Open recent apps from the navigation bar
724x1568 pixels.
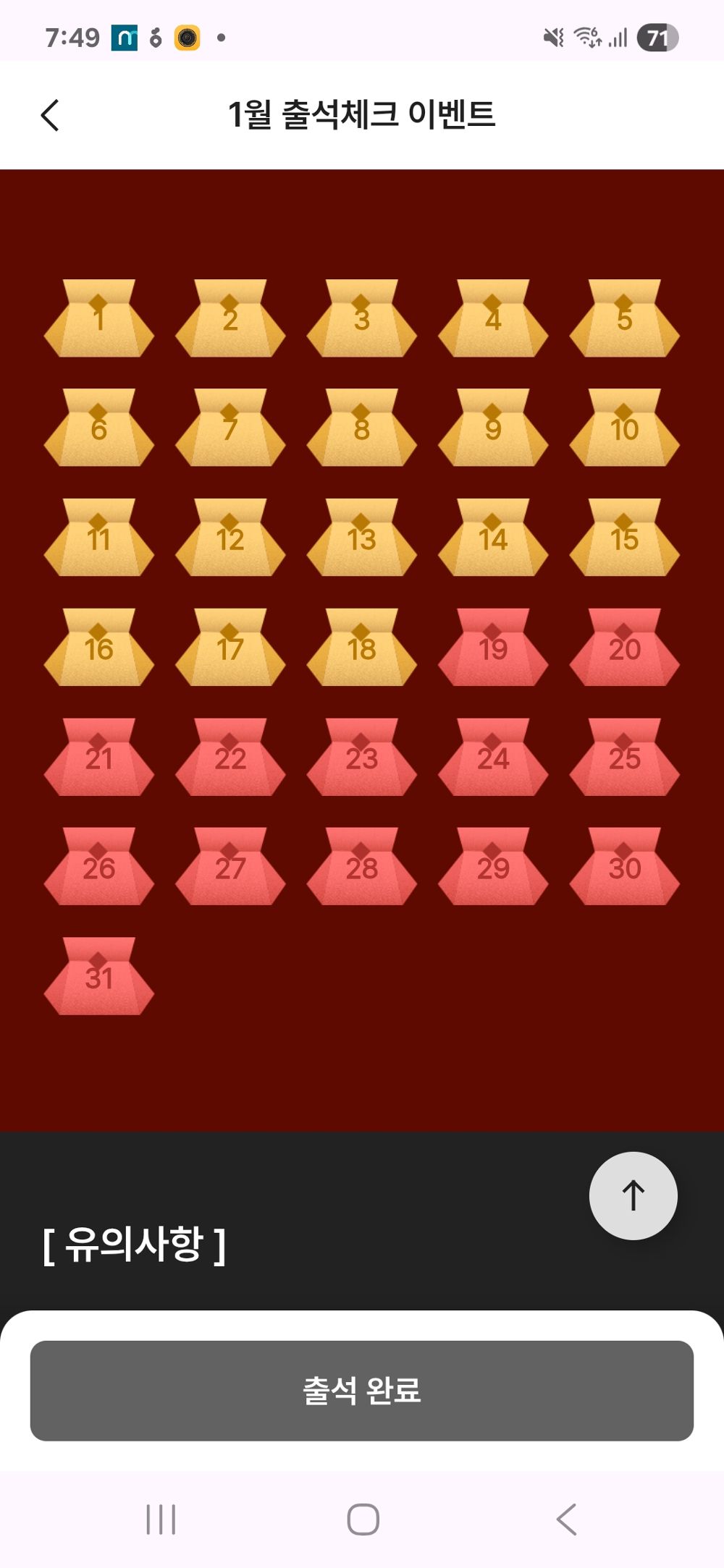(161, 1518)
